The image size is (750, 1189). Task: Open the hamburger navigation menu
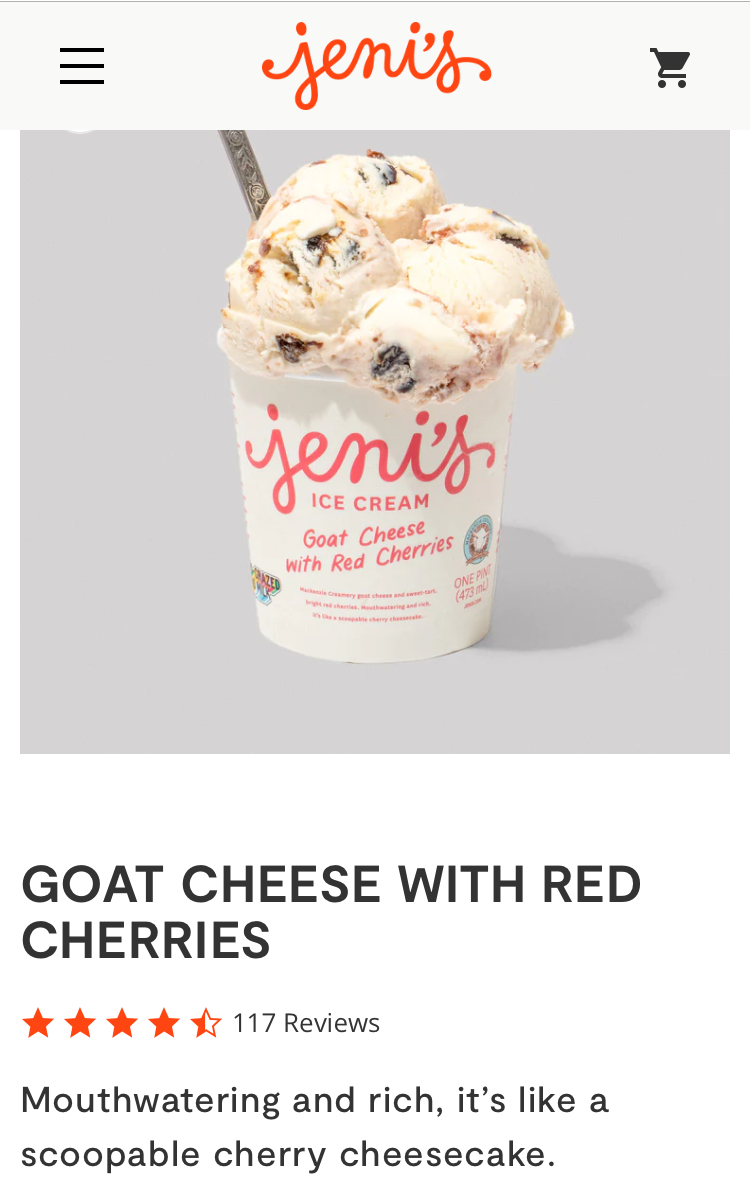[82, 66]
